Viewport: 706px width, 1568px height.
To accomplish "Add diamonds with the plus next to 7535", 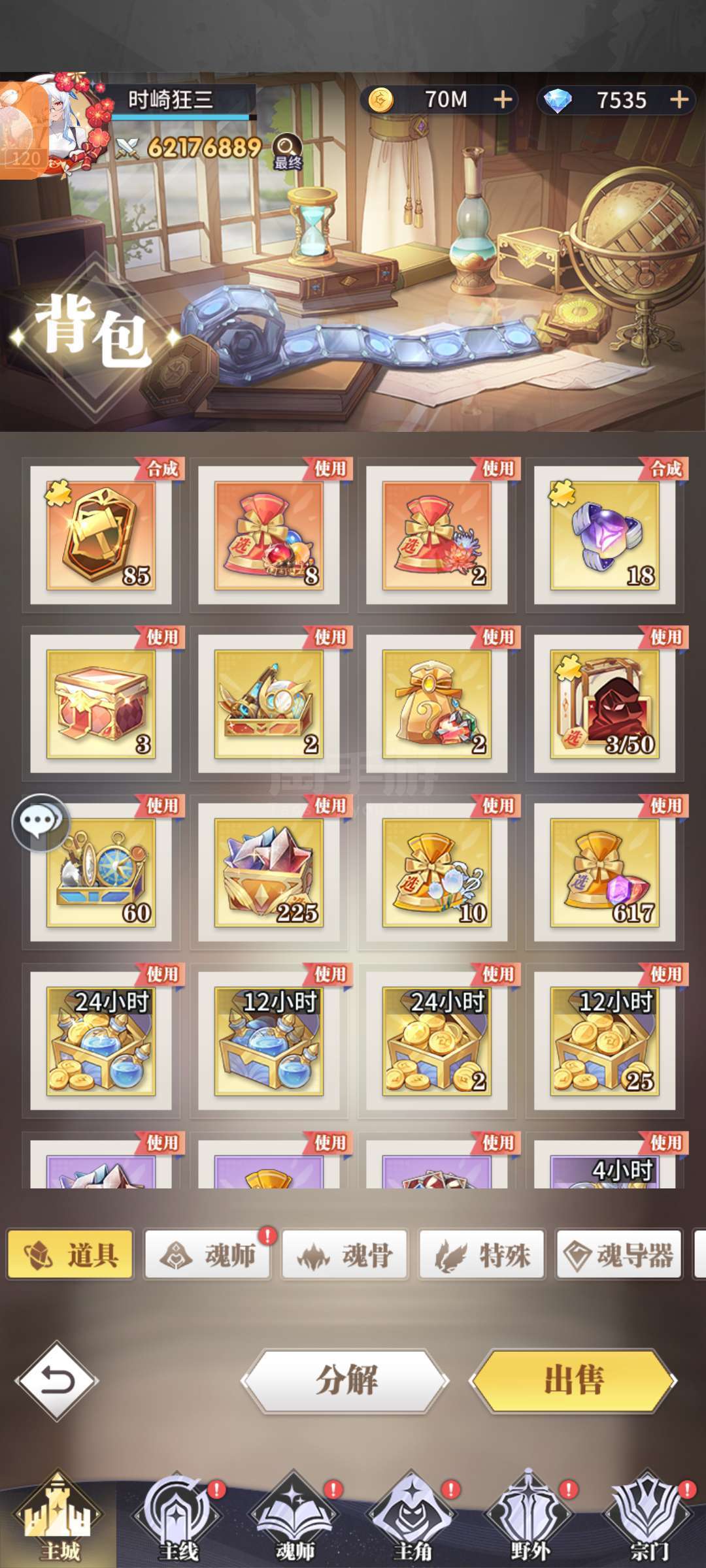I will [x=679, y=100].
